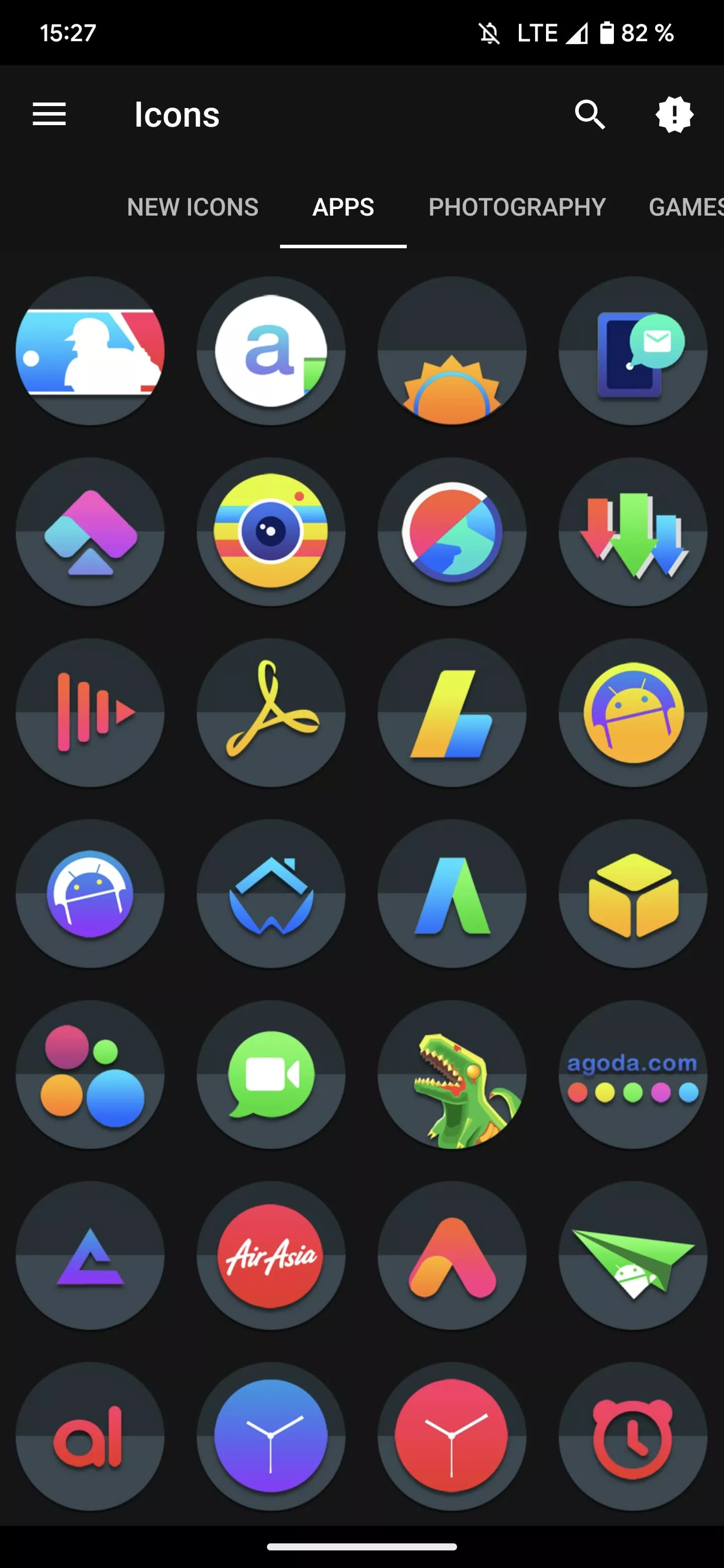Tap the red alarm clock icon
This screenshot has width=724, height=1568.
[x=632, y=1436]
